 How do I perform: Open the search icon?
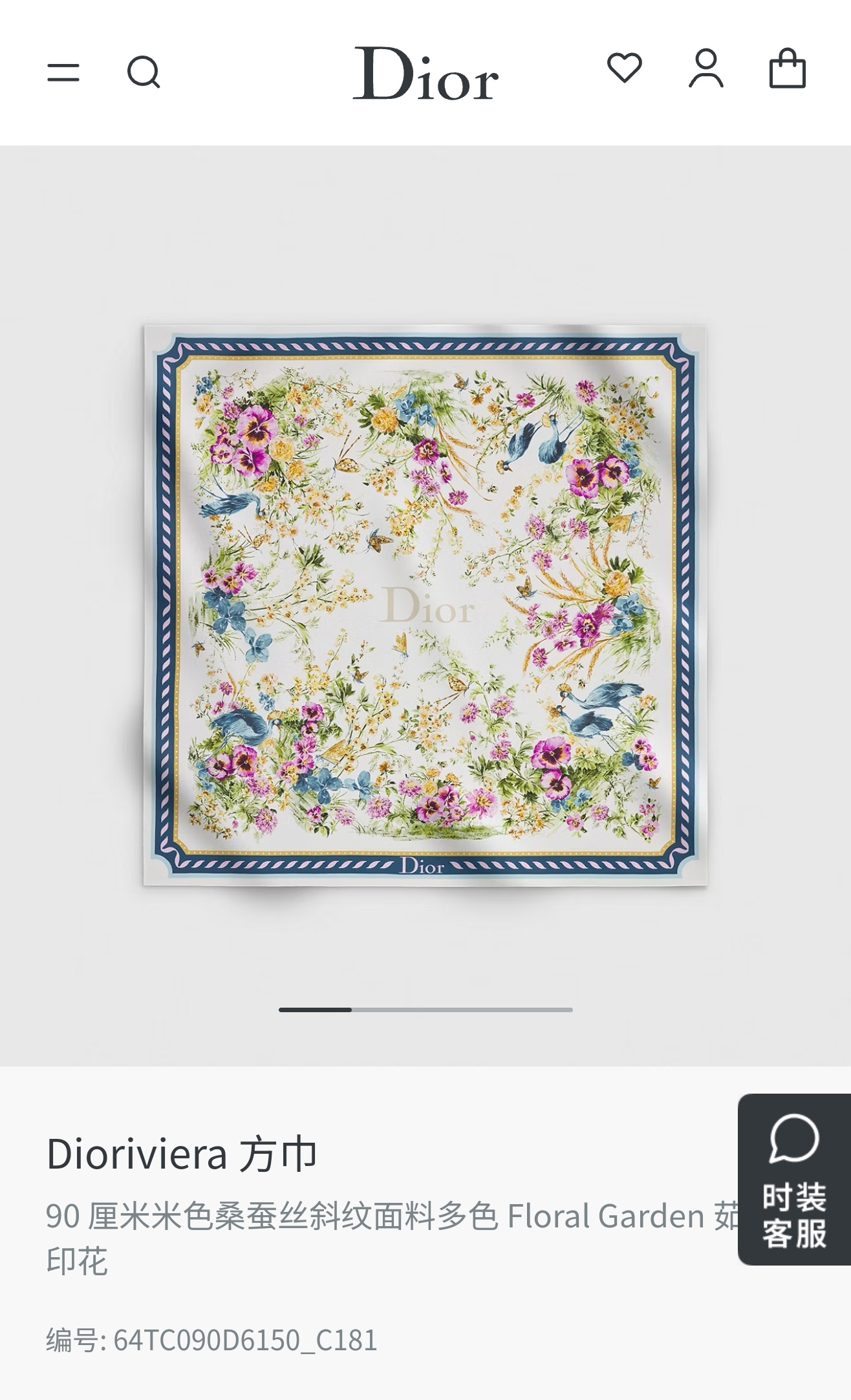(144, 72)
